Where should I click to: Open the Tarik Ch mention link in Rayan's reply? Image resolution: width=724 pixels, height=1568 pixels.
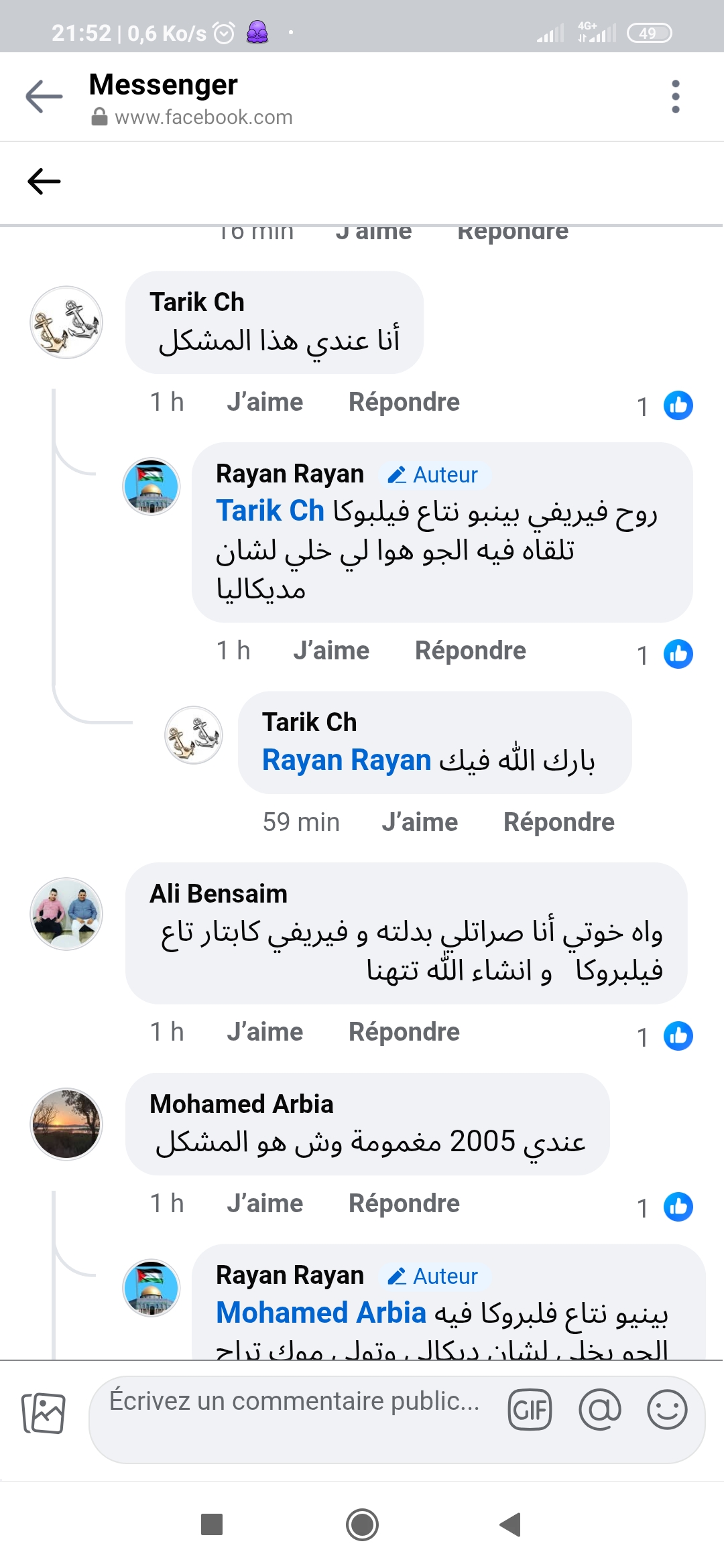tap(270, 511)
